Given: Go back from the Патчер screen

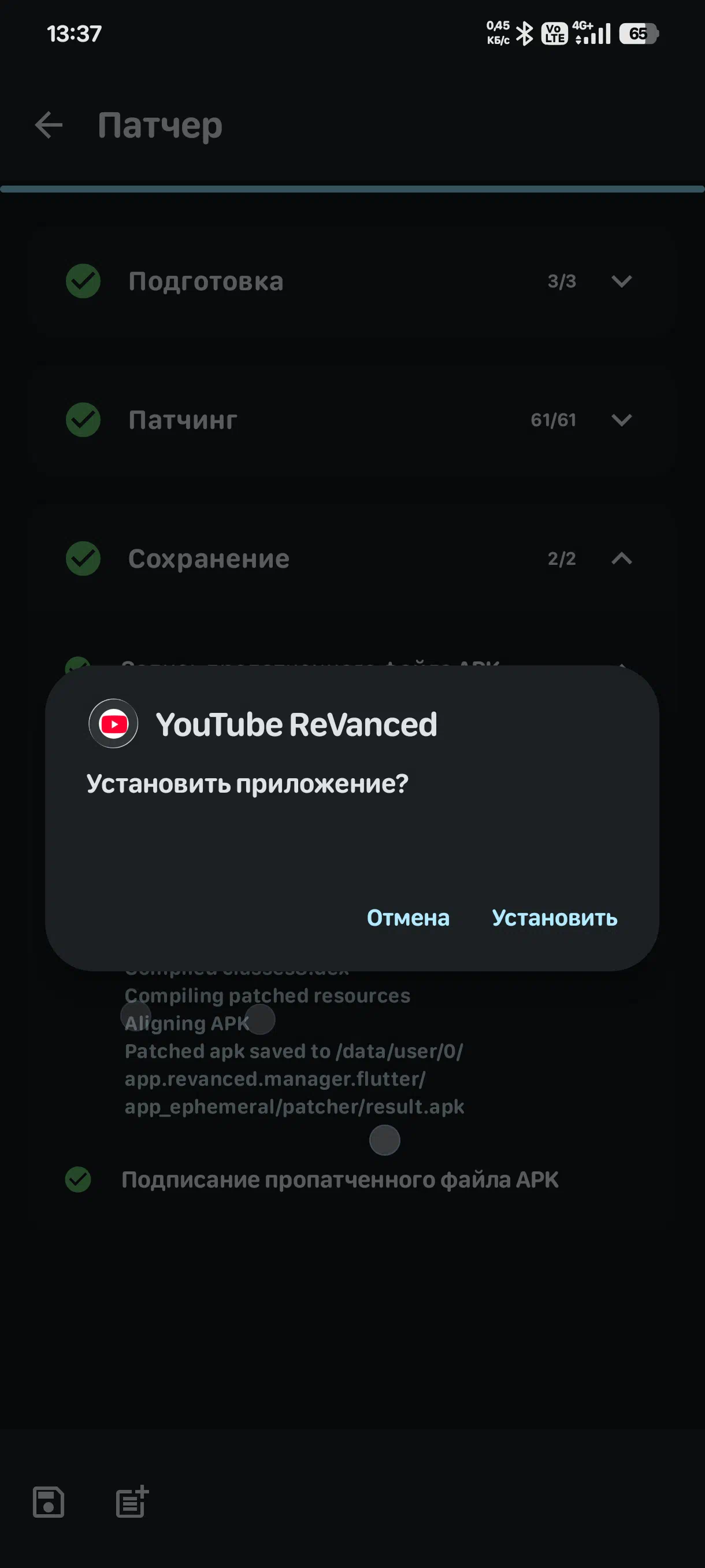Looking at the screenshot, I should click(49, 125).
